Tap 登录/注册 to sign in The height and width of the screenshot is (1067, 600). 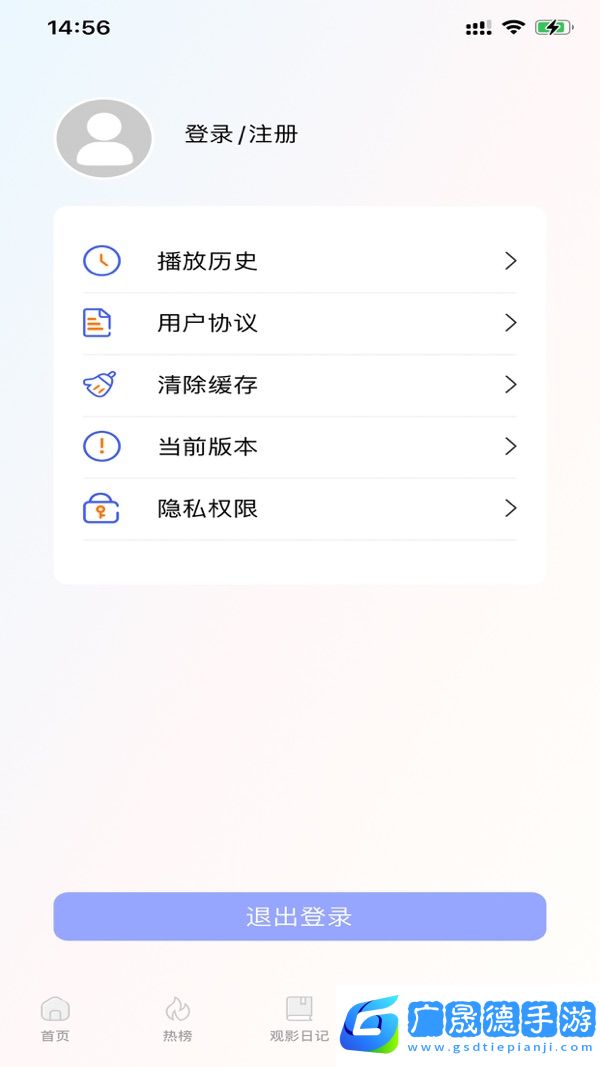(x=241, y=135)
